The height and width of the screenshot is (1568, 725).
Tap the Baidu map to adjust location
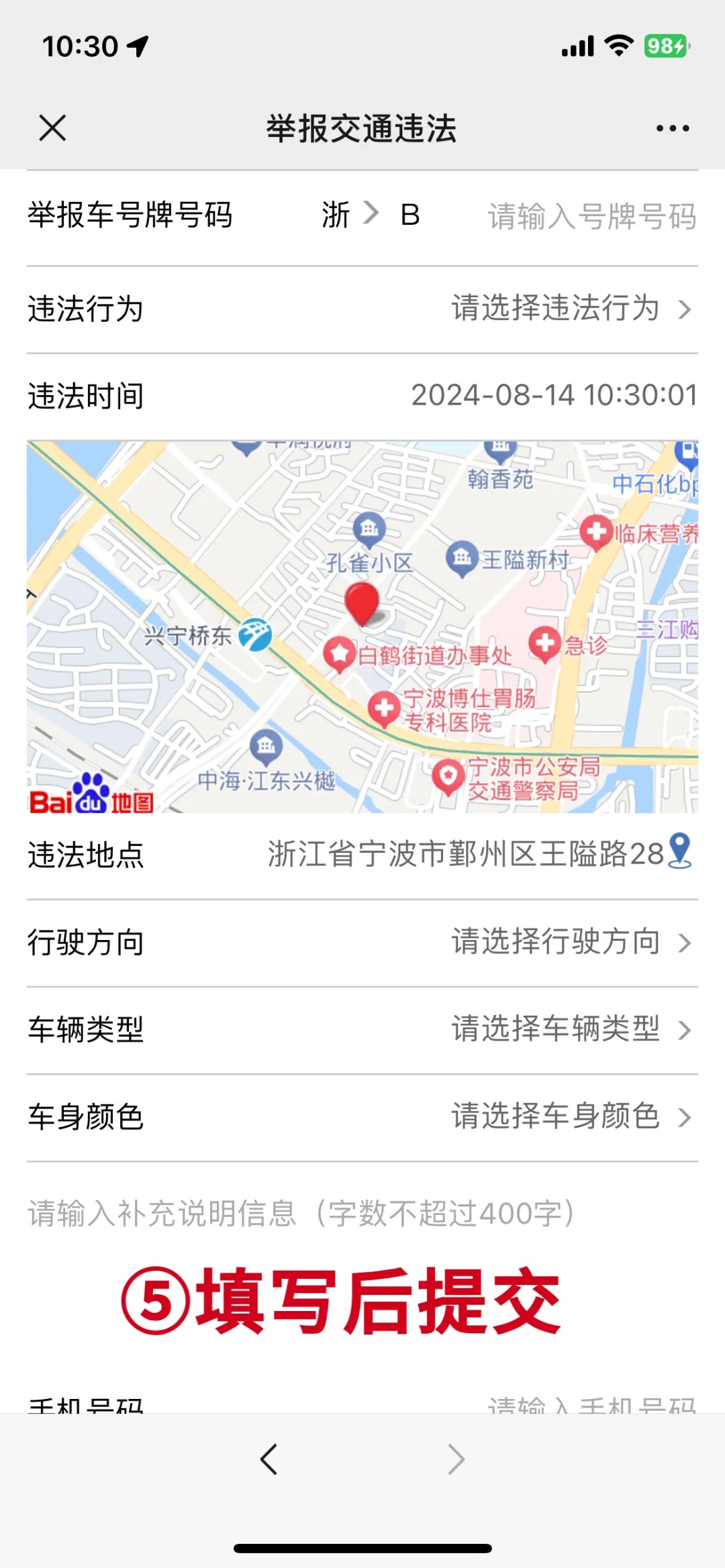[x=362, y=627]
